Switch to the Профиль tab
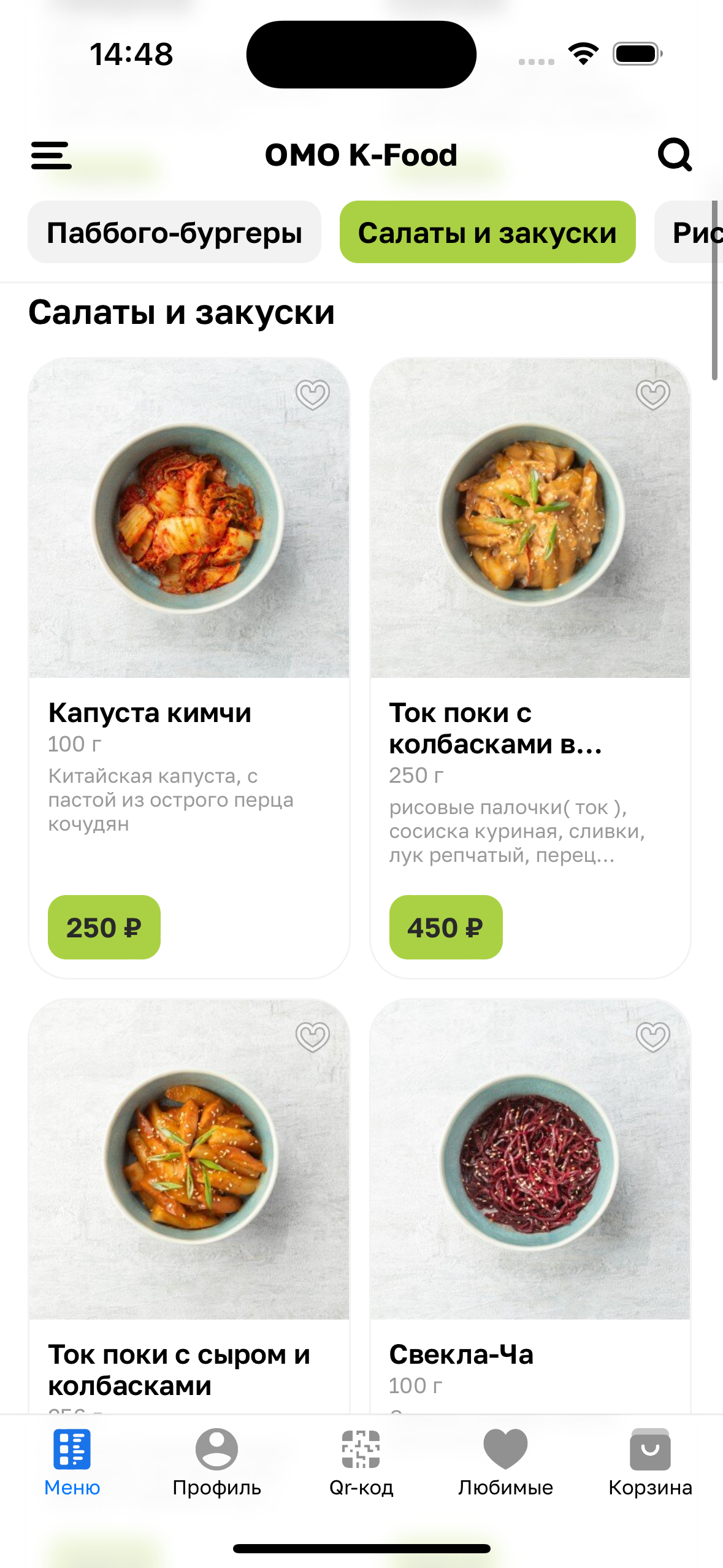 [216, 1462]
